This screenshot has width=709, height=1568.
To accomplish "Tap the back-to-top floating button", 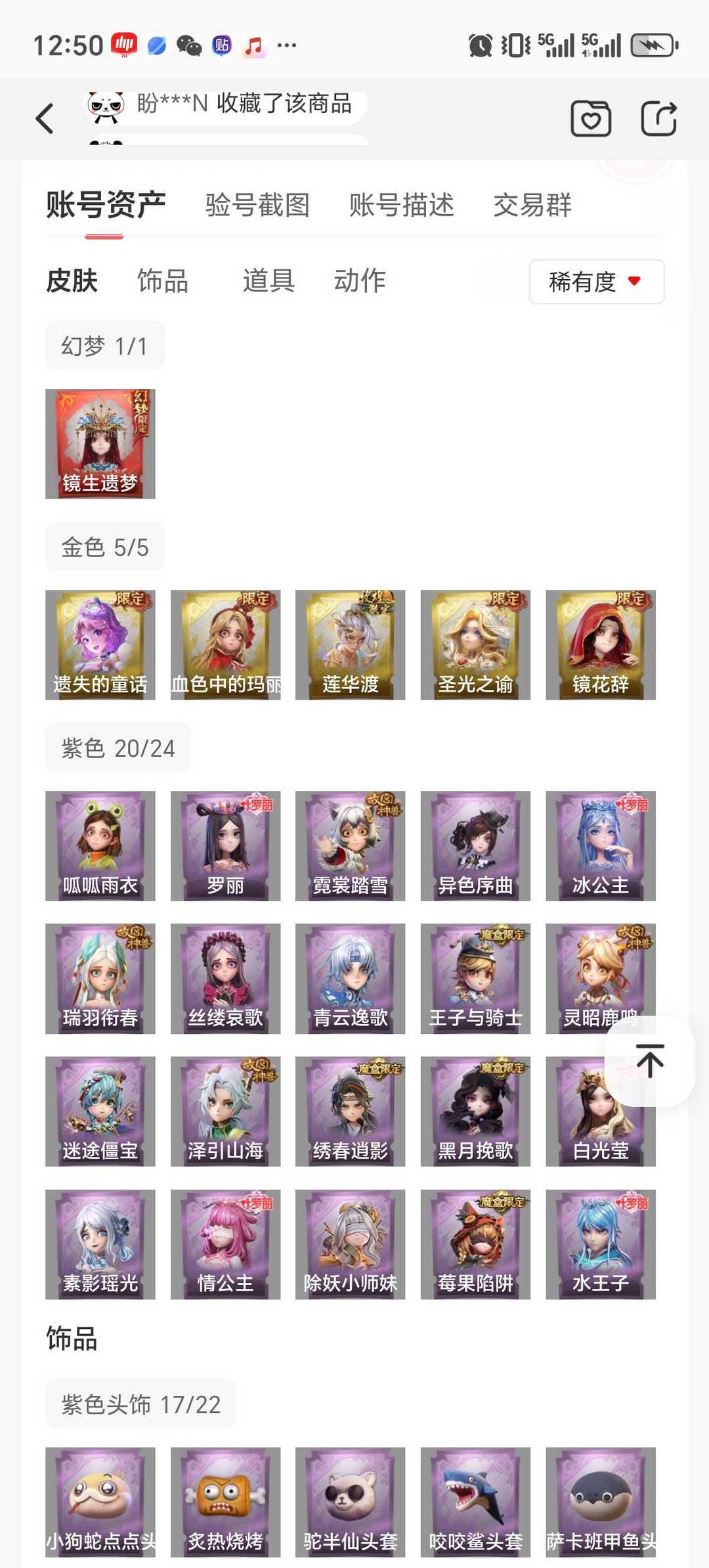I will point(649,1060).
